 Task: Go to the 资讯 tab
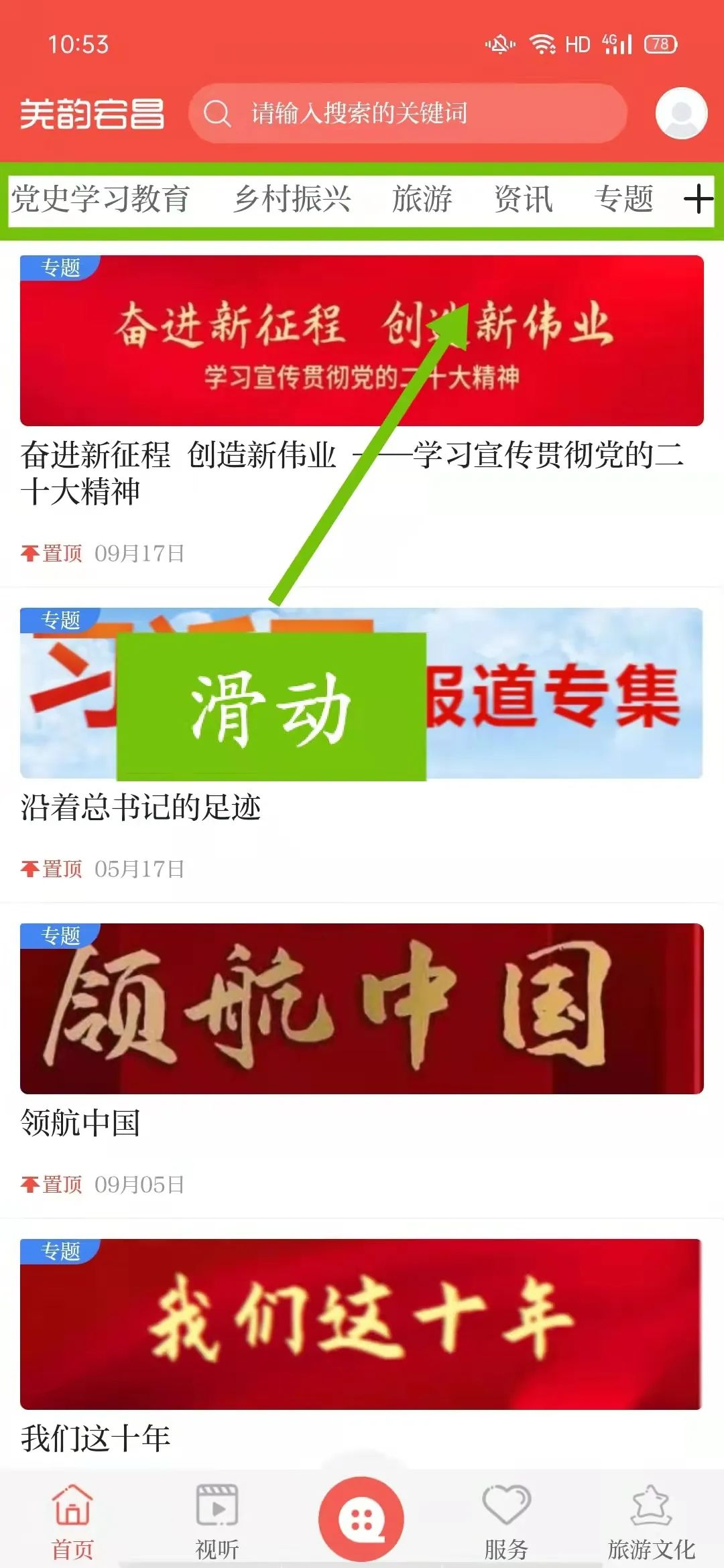click(x=523, y=200)
